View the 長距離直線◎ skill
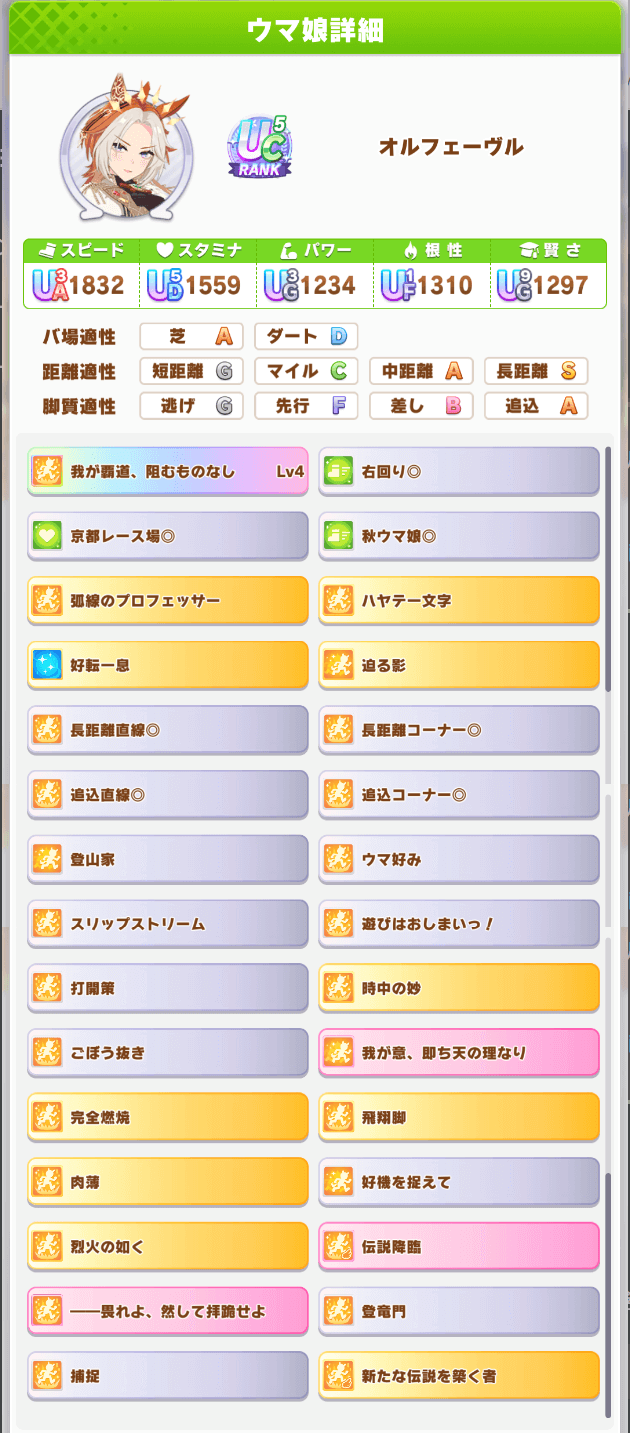Screen dimensions: 630x1433 168,730
